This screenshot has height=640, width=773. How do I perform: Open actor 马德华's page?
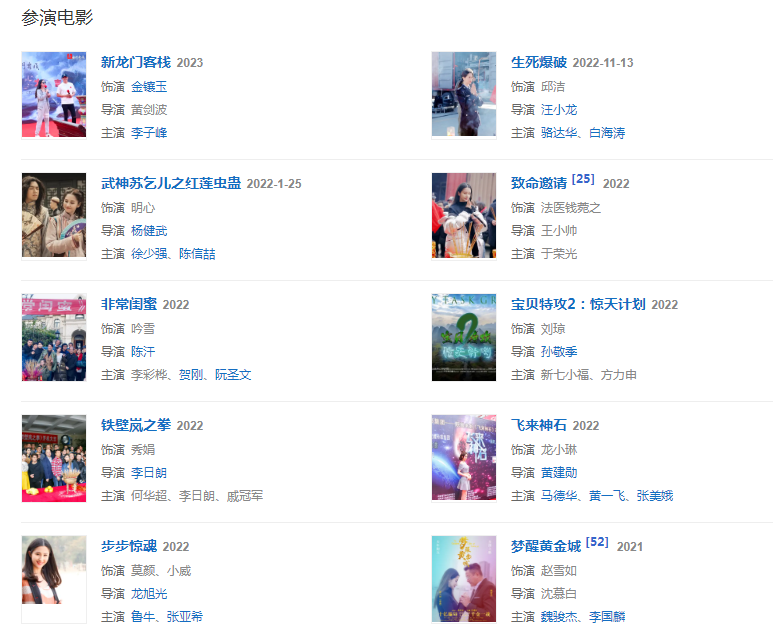(559, 495)
